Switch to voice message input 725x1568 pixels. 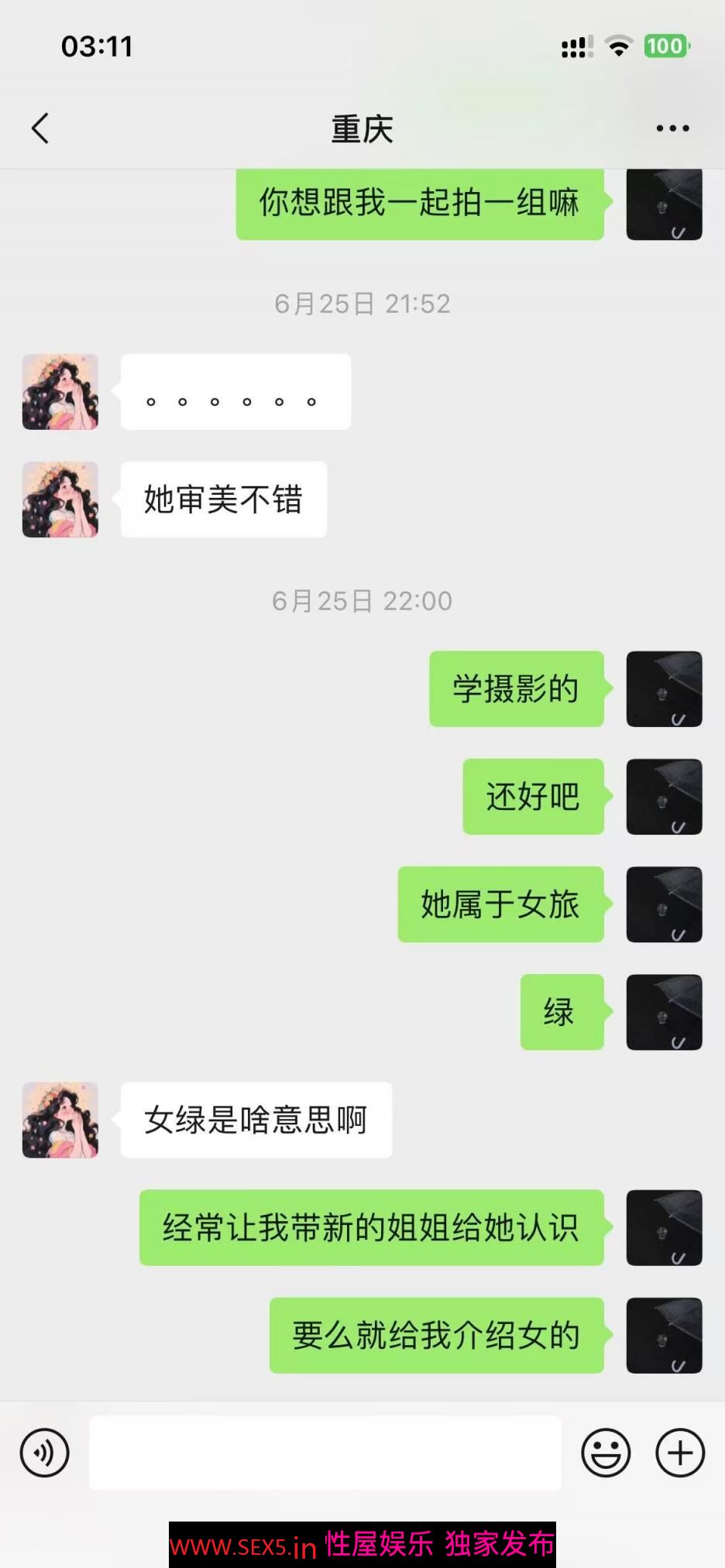45,1453
